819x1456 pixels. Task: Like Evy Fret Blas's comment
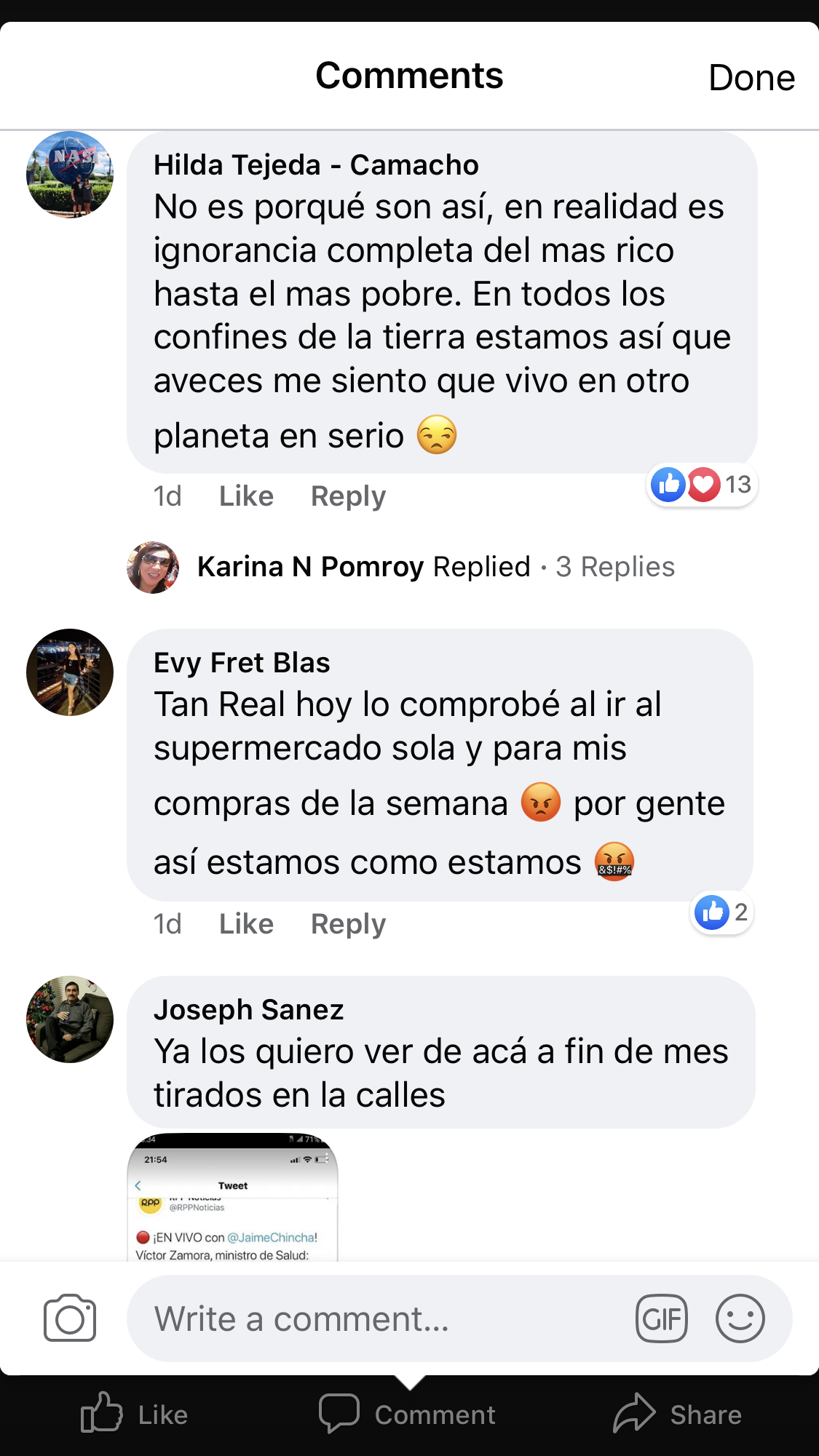click(x=246, y=924)
